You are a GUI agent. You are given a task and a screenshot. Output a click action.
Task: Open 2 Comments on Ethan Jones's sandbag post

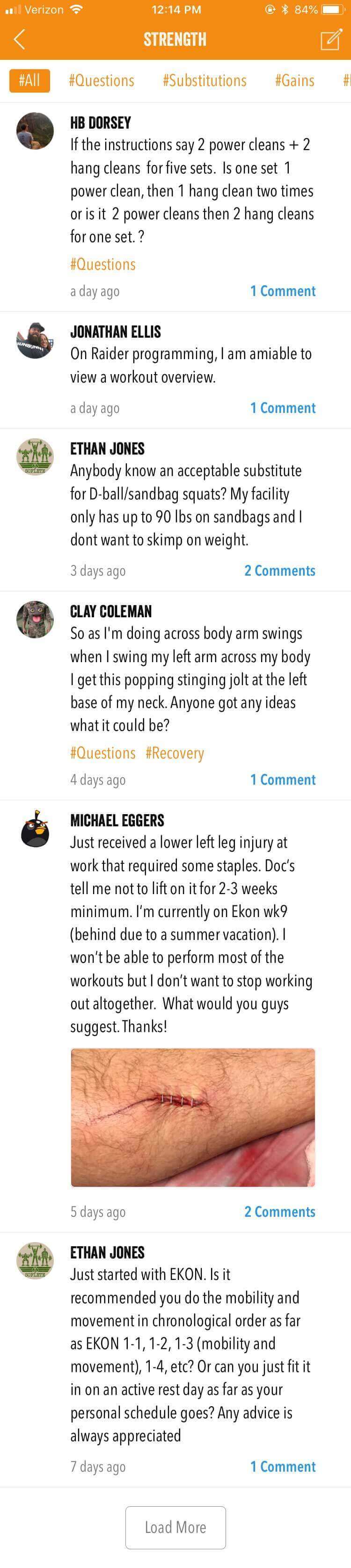click(x=280, y=571)
